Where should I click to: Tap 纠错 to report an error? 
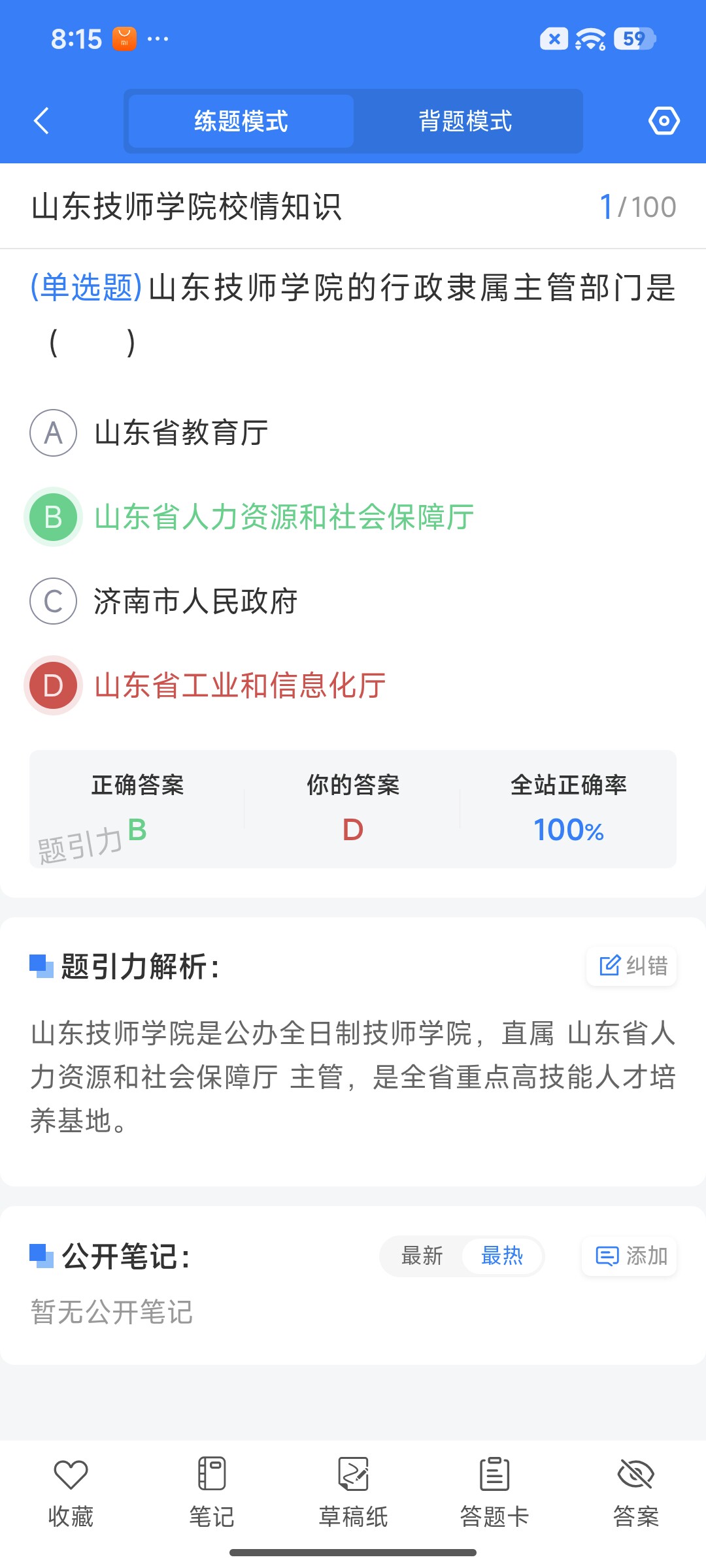[x=631, y=966]
